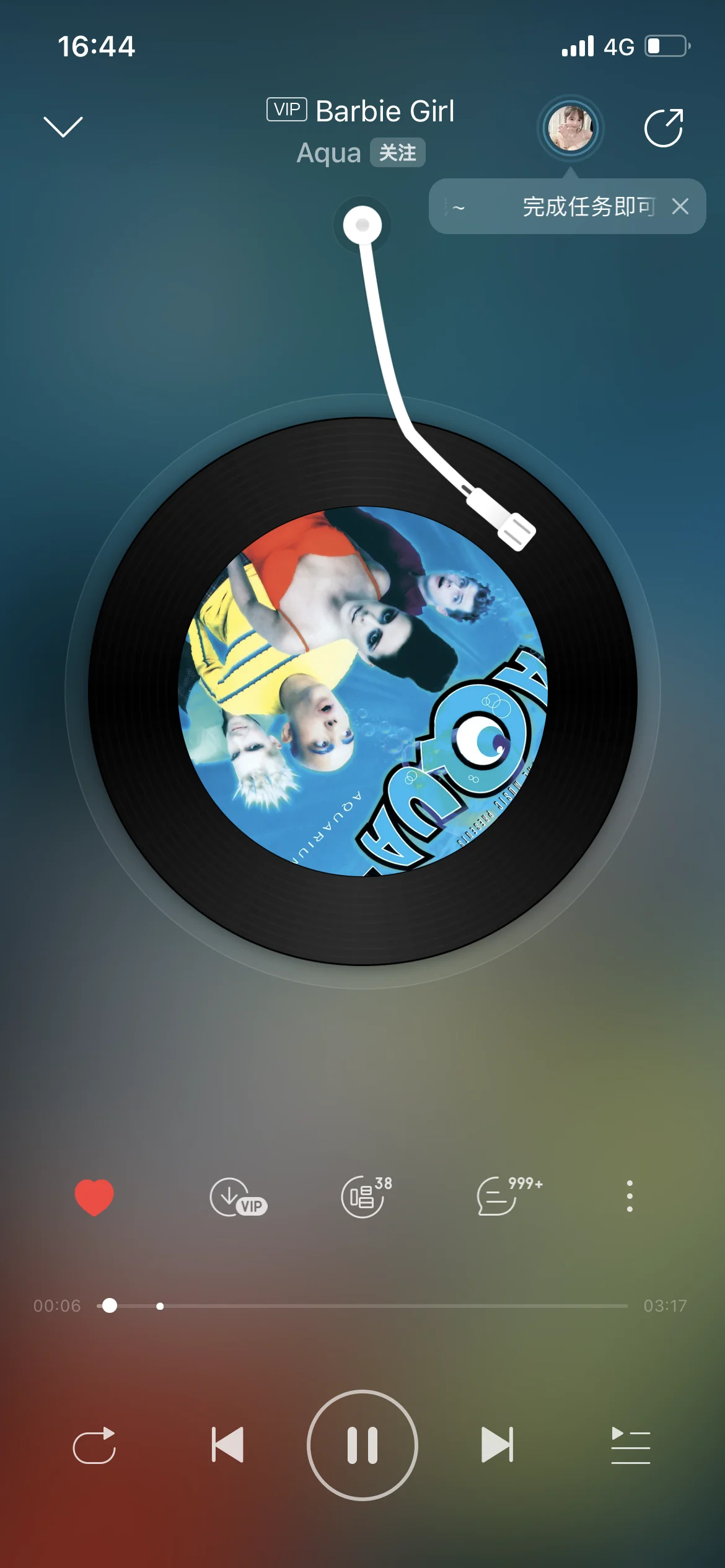The image size is (725, 1568).
Task: Open the avatar icon beside the title
Action: click(x=570, y=128)
